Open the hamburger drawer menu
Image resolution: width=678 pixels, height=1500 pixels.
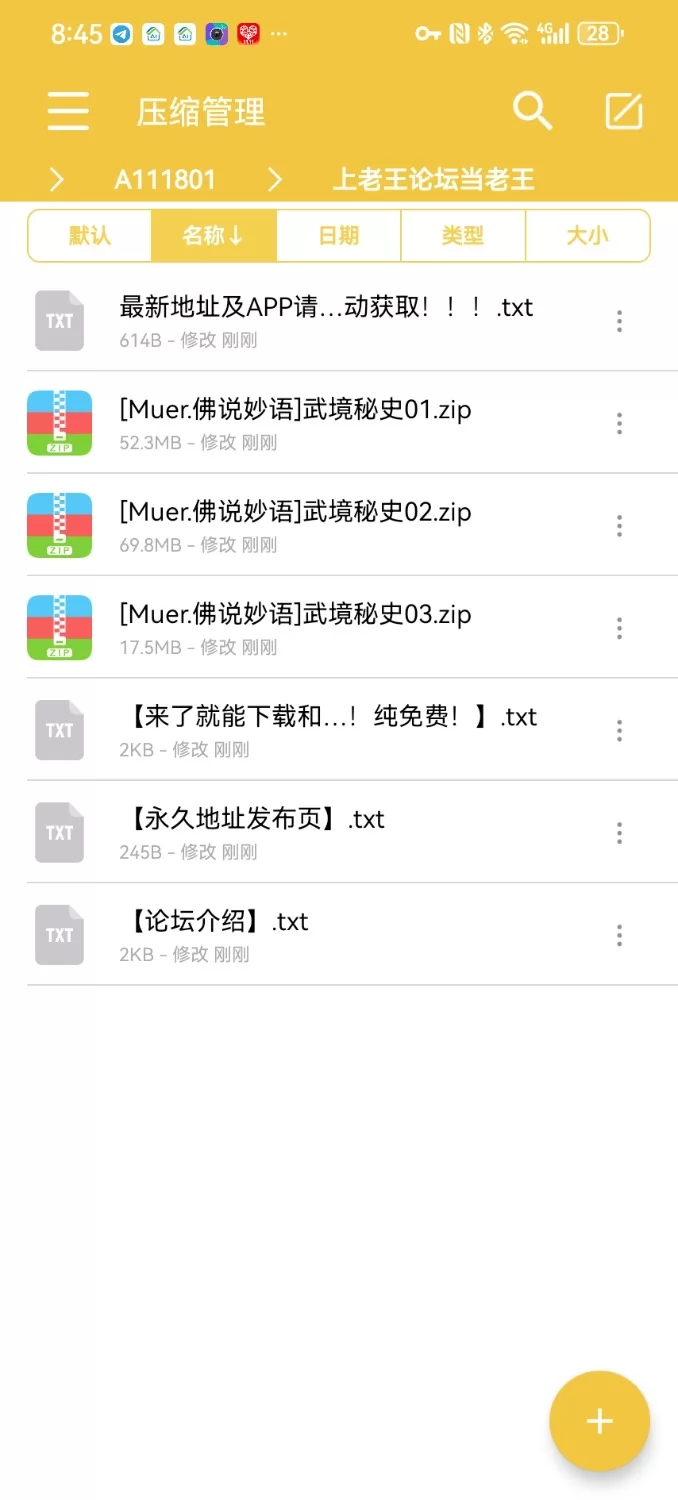click(68, 111)
